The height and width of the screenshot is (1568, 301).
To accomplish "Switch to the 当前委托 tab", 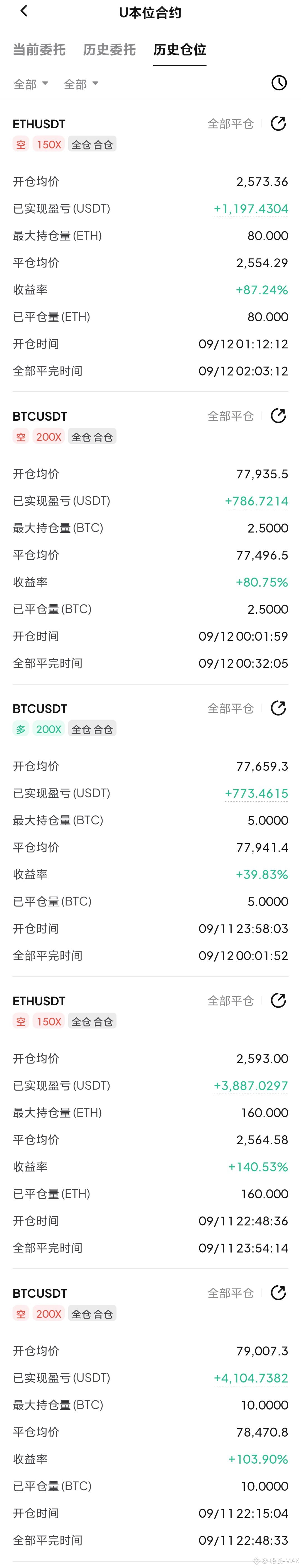I will pyautogui.click(x=39, y=49).
